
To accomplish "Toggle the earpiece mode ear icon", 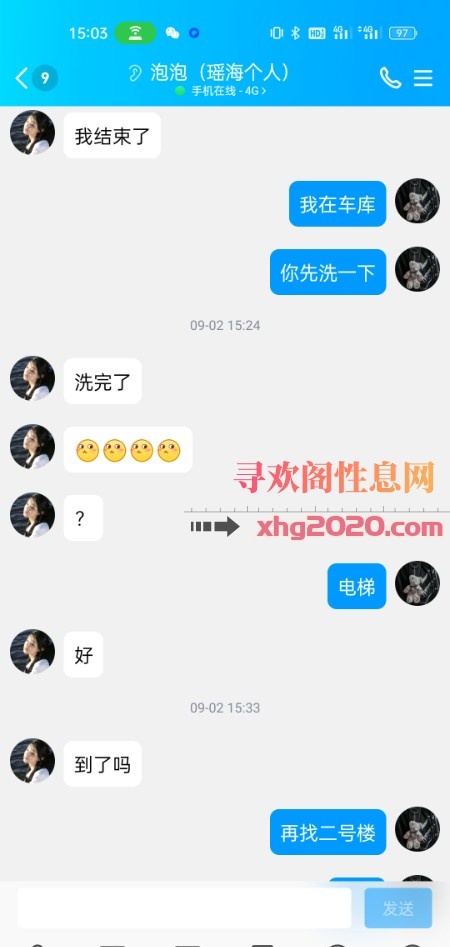I will [135, 74].
